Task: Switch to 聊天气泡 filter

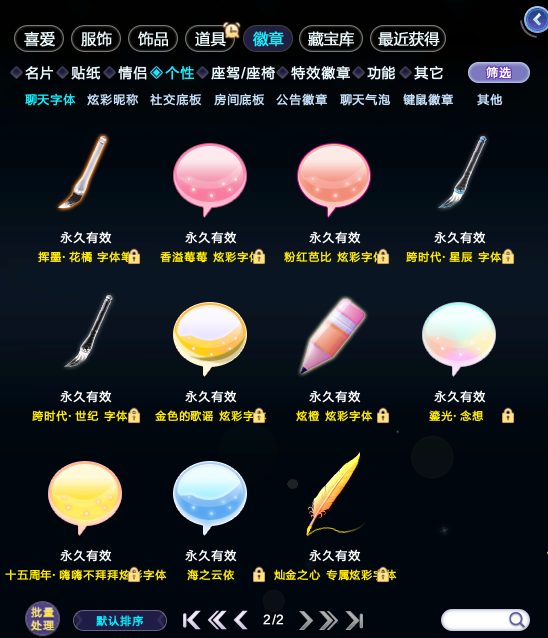Action: (x=365, y=100)
